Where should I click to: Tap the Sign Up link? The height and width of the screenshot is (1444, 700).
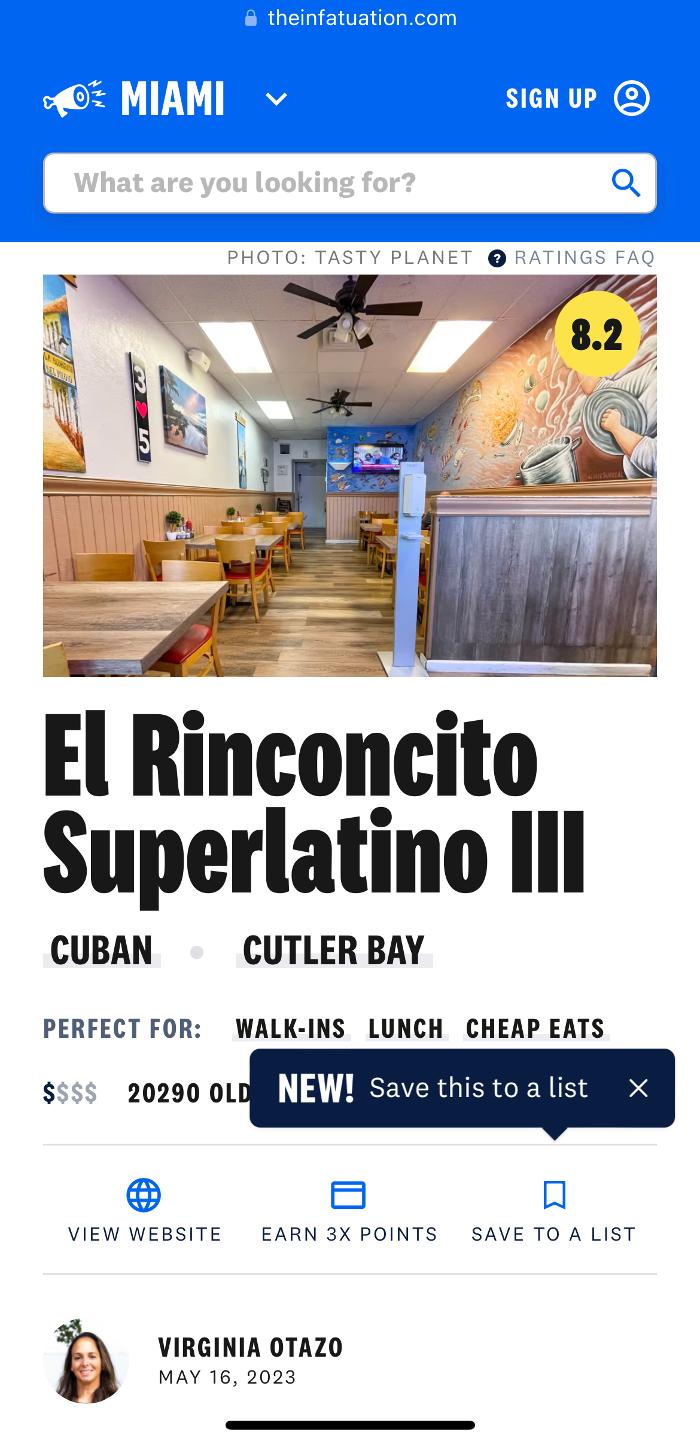pyautogui.click(x=551, y=98)
